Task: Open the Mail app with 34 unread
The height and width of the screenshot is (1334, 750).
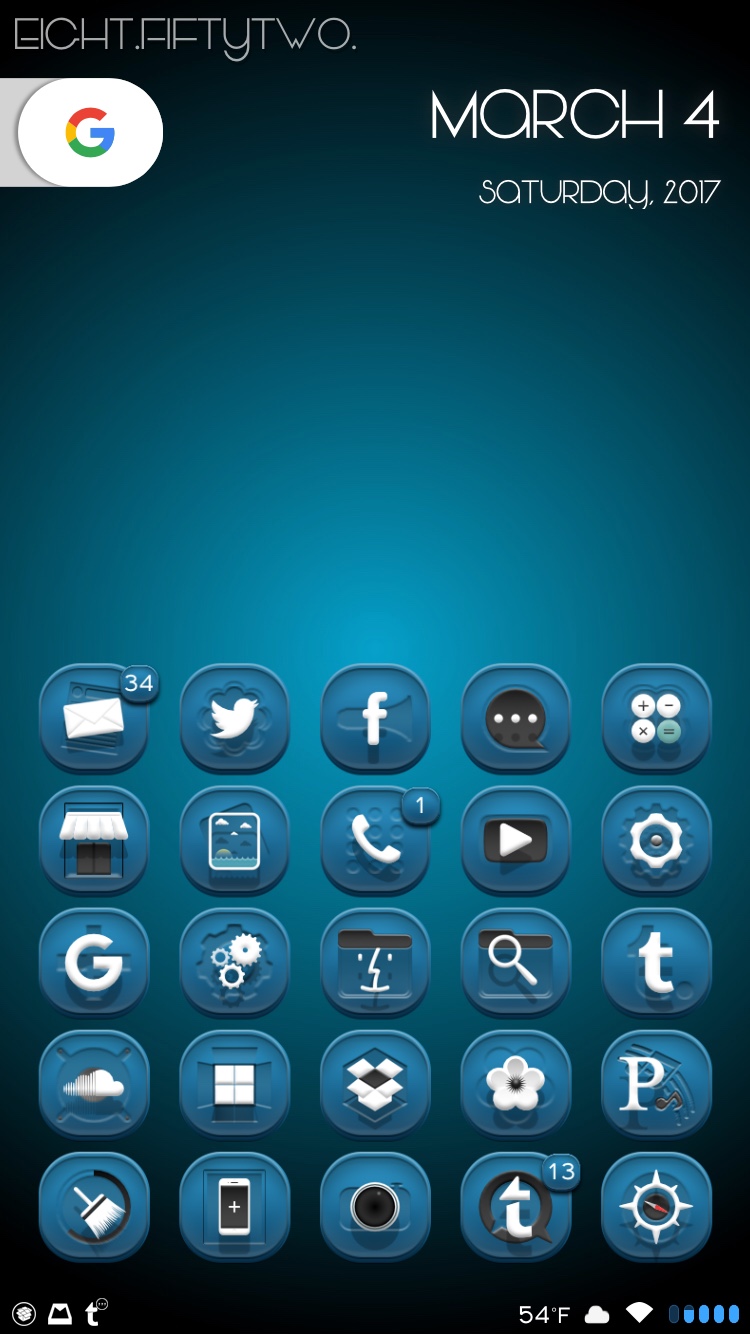Action: [94, 718]
